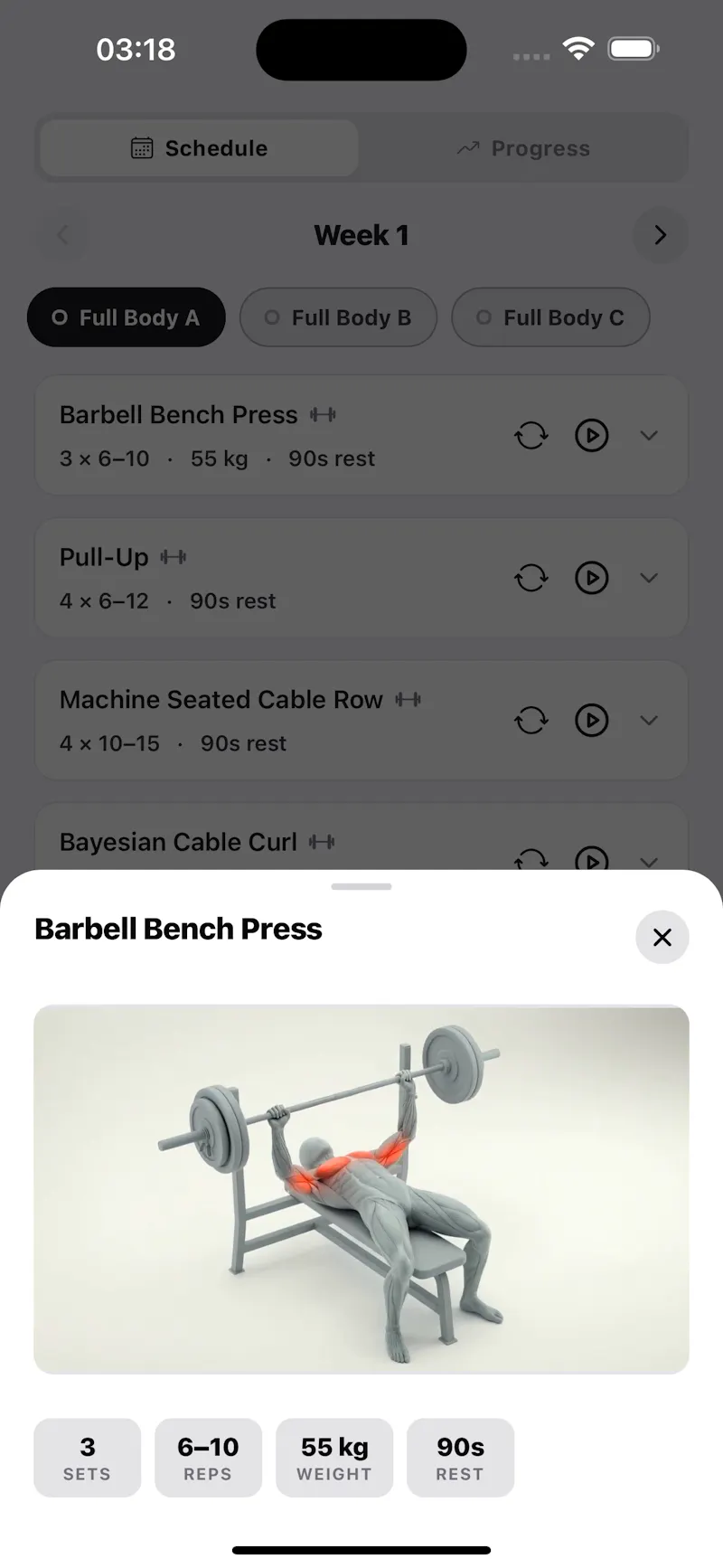The width and height of the screenshot is (723, 1568).
Task: Select the Full Body B workout
Action: 338,317
